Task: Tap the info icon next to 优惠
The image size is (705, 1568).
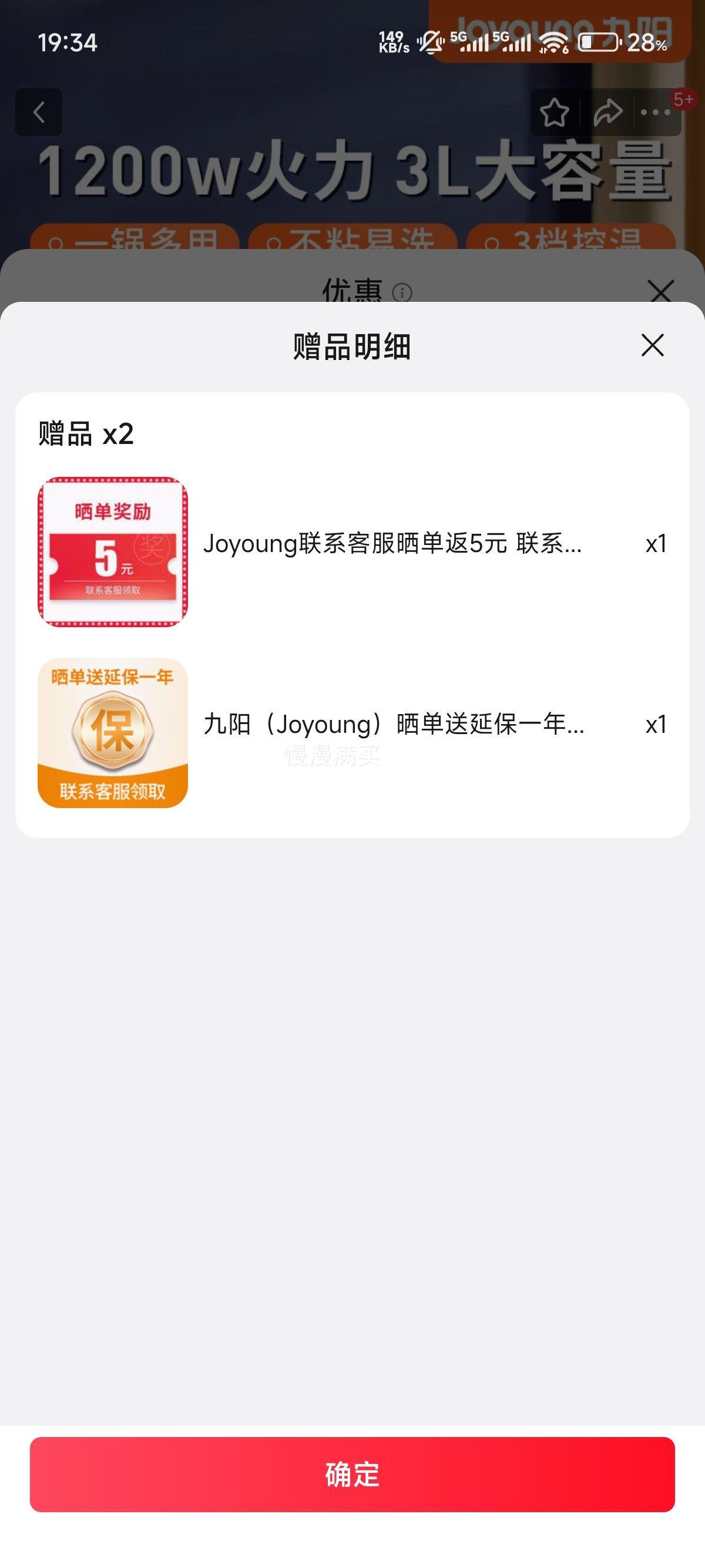Action: [402, 293]
